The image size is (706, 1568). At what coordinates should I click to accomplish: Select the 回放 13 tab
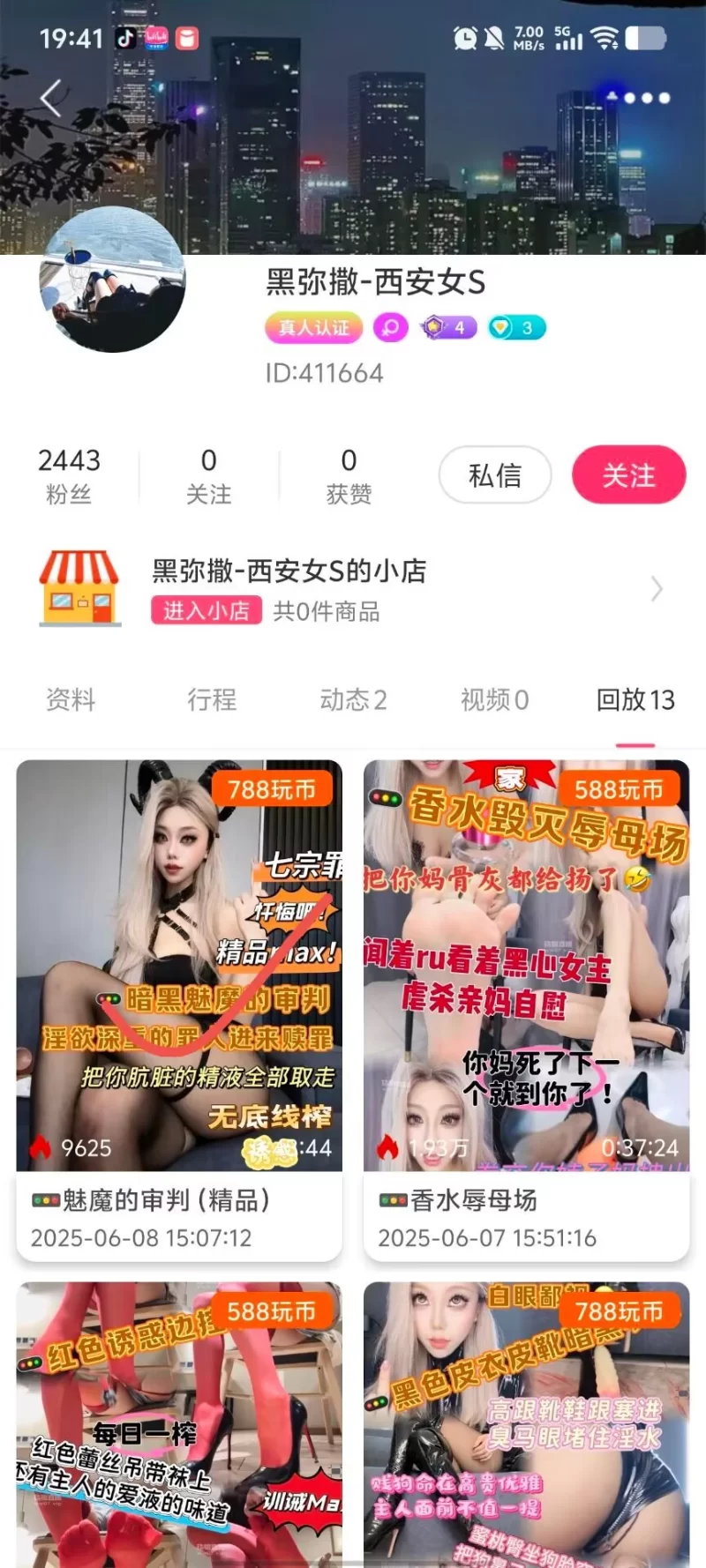tap(635, 700)
